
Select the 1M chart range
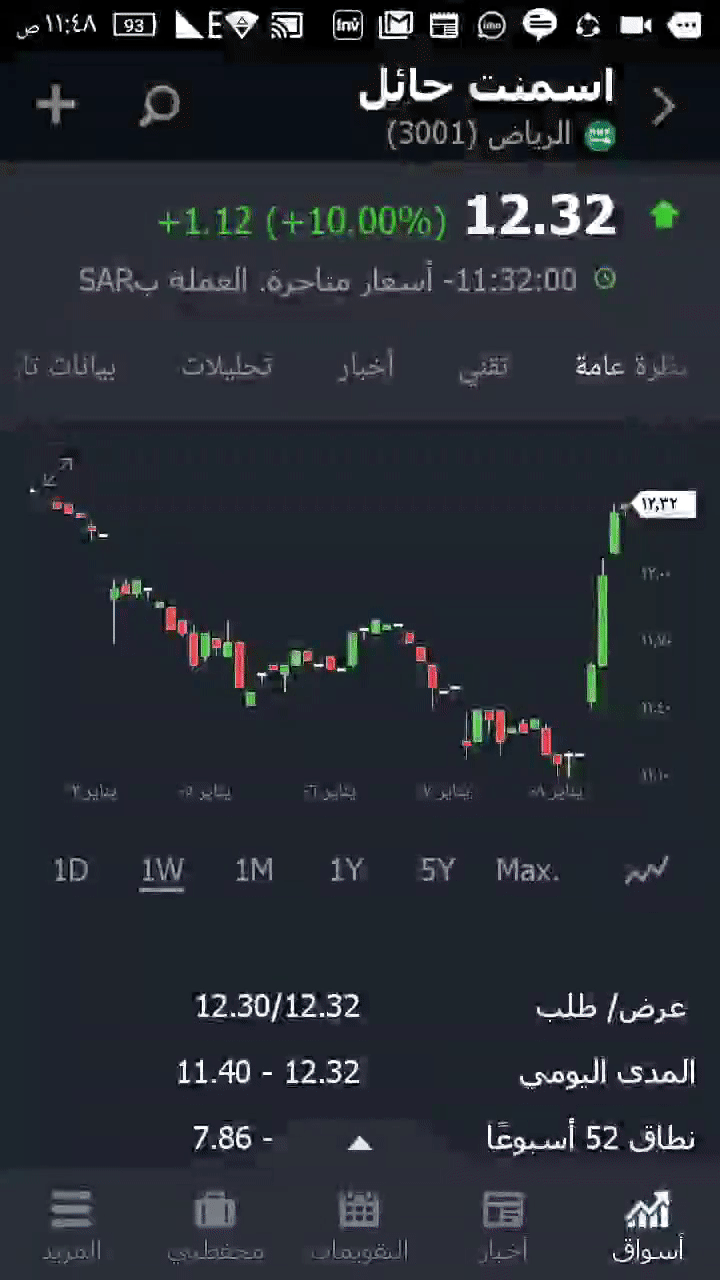(254, 870)
